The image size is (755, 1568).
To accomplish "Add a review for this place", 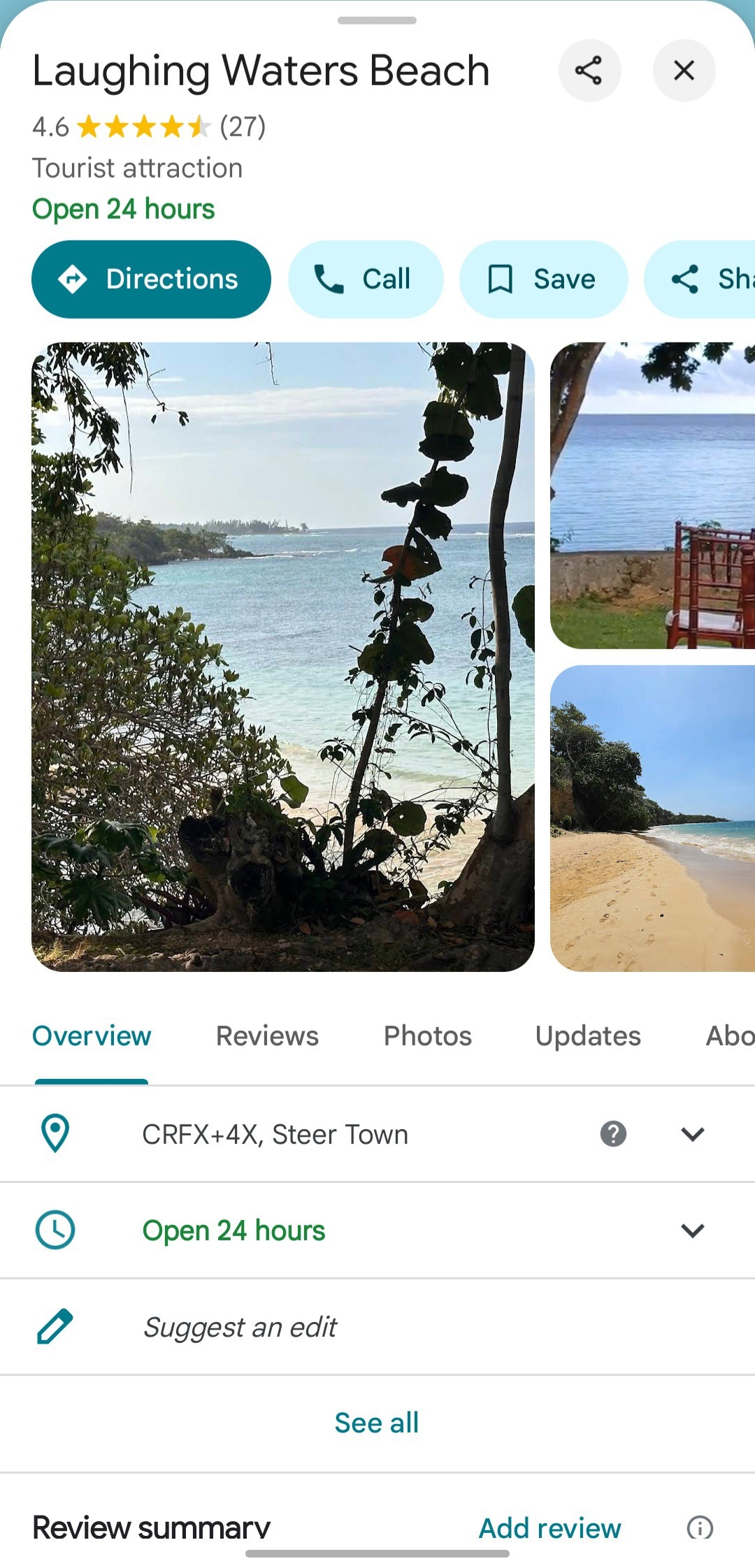I will pos(549,1528).
